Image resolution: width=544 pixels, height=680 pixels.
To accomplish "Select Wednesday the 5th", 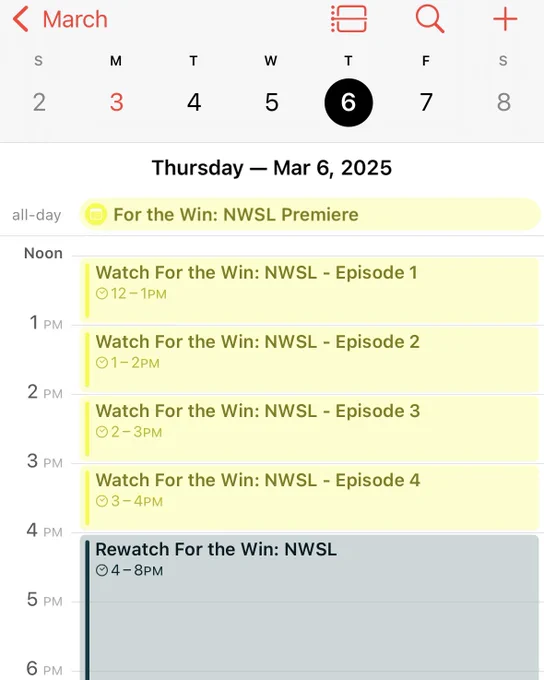I will [272, 102].
